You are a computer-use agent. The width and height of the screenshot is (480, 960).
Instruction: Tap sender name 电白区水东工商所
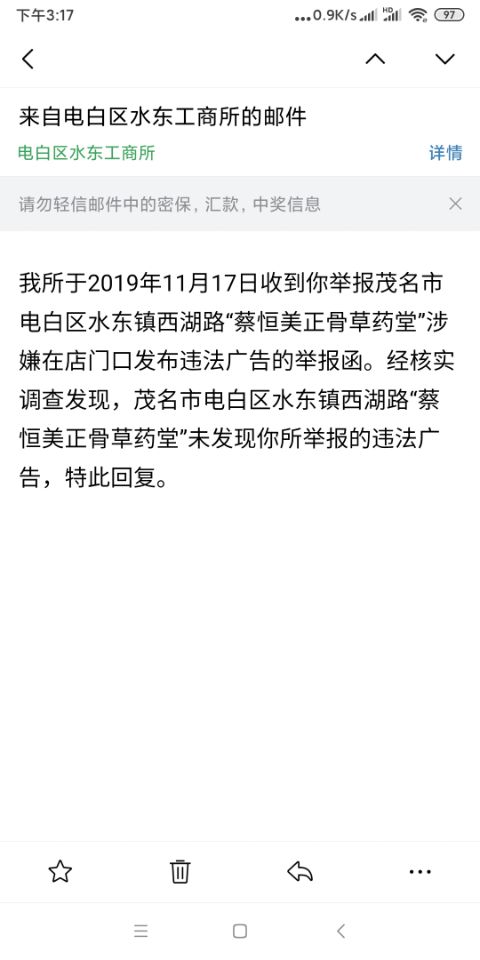[86, 153]
